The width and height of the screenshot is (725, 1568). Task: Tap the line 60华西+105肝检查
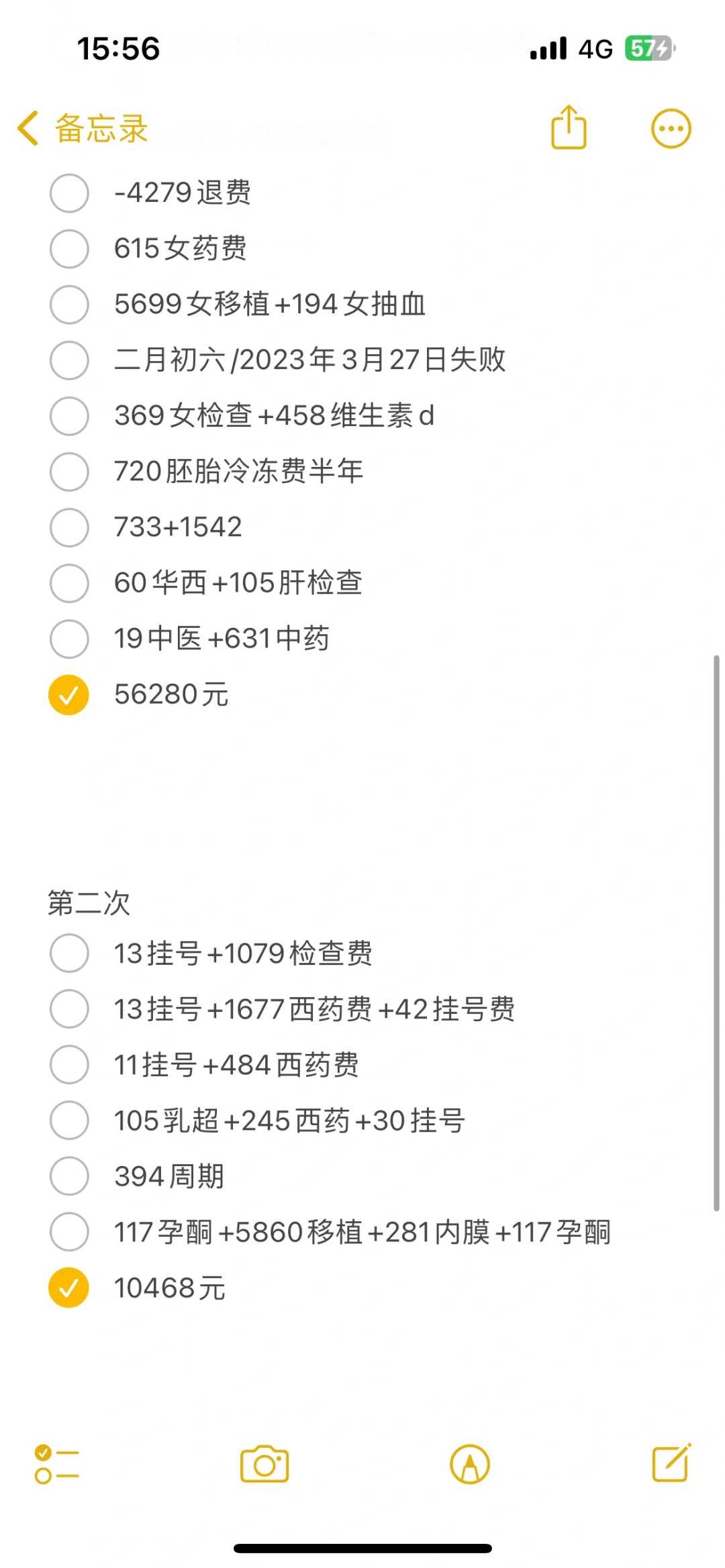pyautogui.click(x=238, y=583)
